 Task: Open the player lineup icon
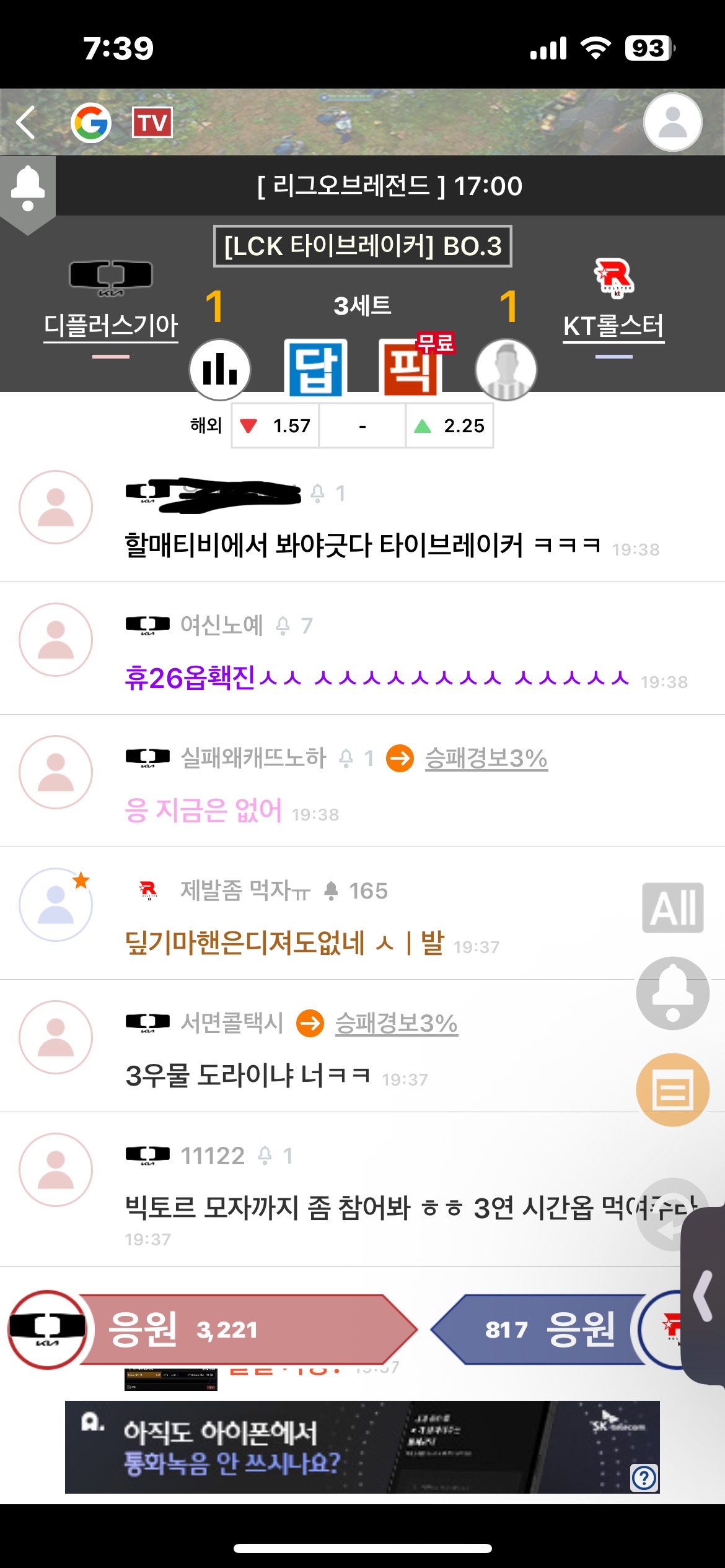[x=506, y=370]
